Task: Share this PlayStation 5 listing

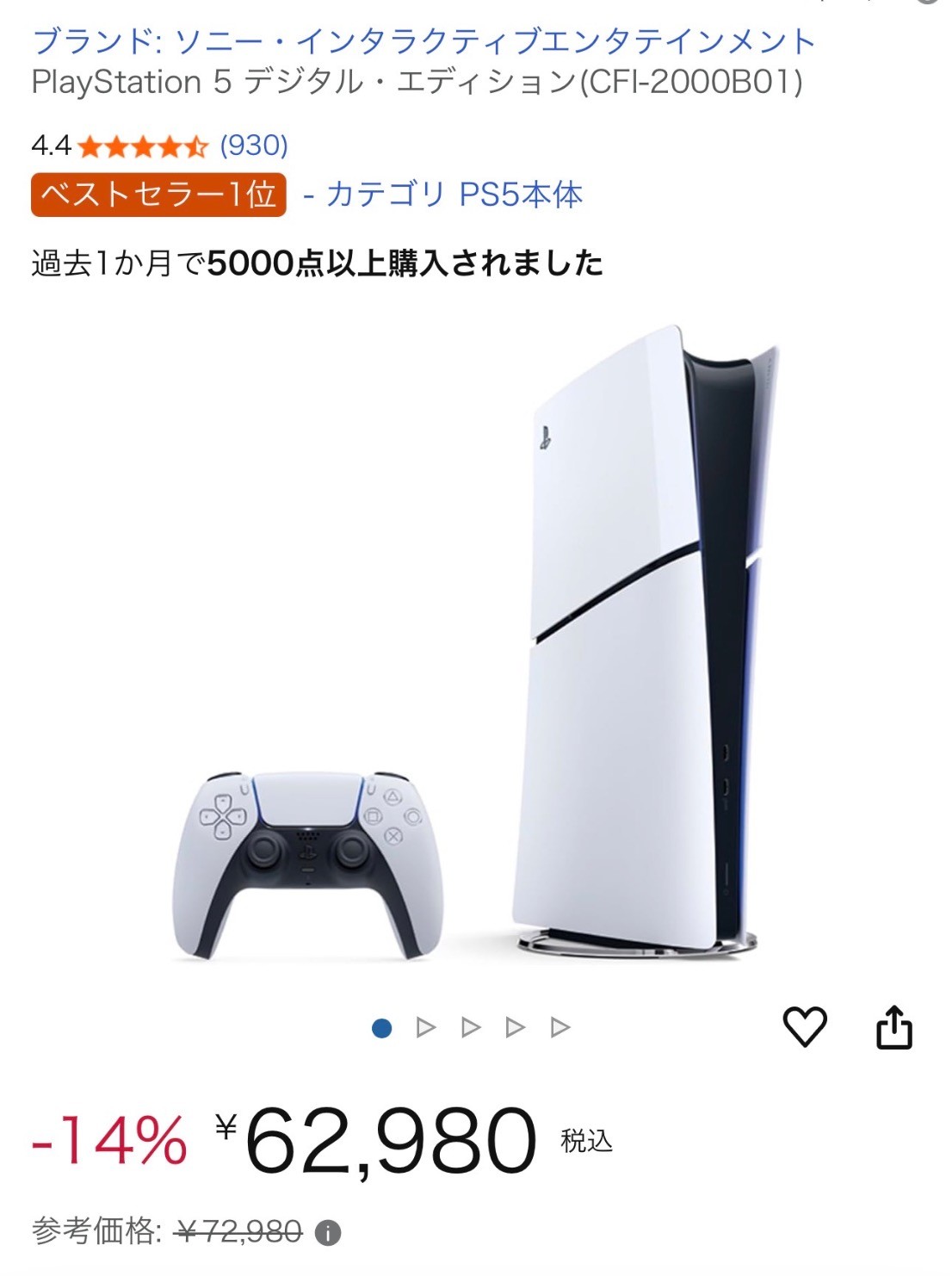Action: [x=893, y=1026]
